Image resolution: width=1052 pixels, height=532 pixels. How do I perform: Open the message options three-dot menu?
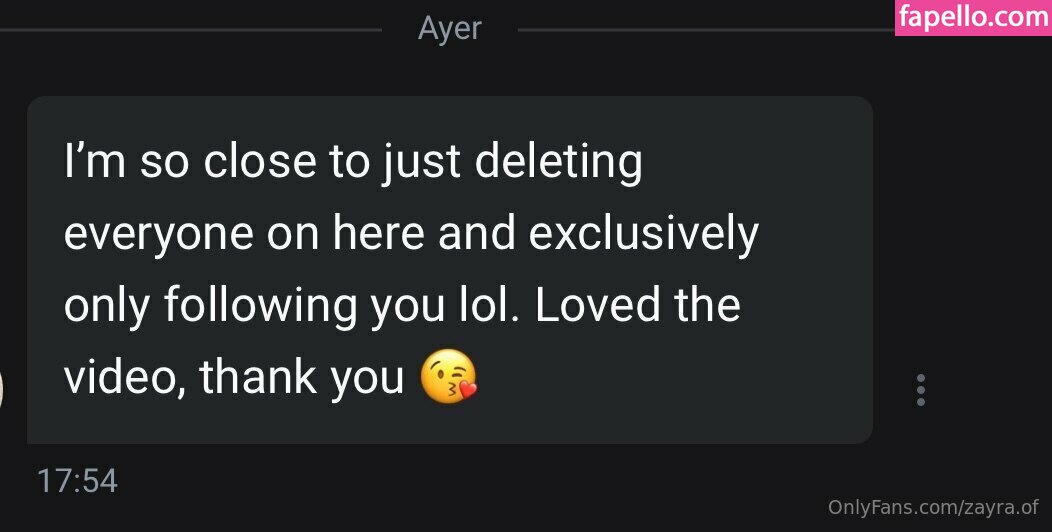[x=920, y=390]
